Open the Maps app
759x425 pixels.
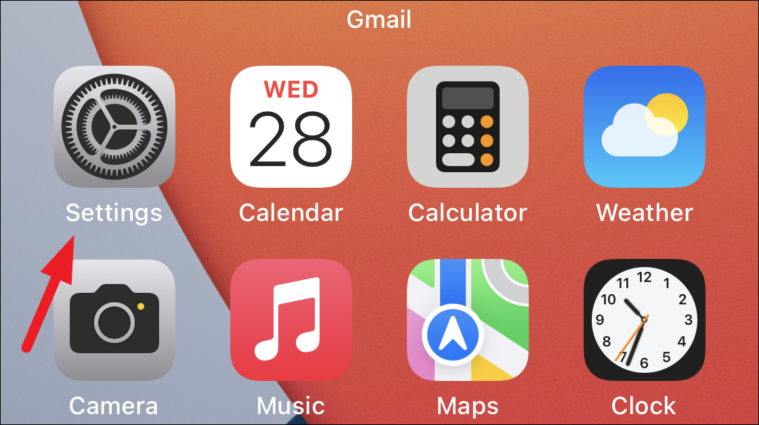pos(467,320)
